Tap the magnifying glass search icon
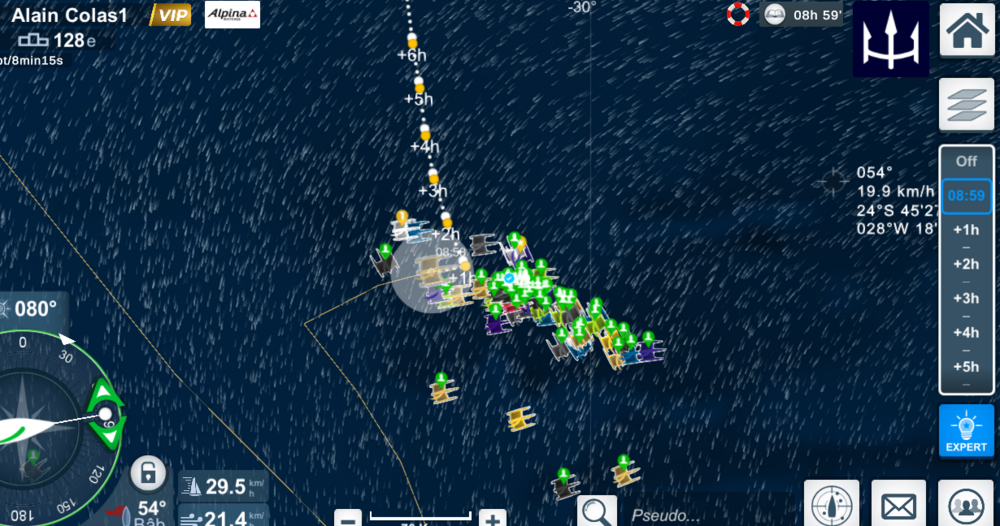 point(597,512)
